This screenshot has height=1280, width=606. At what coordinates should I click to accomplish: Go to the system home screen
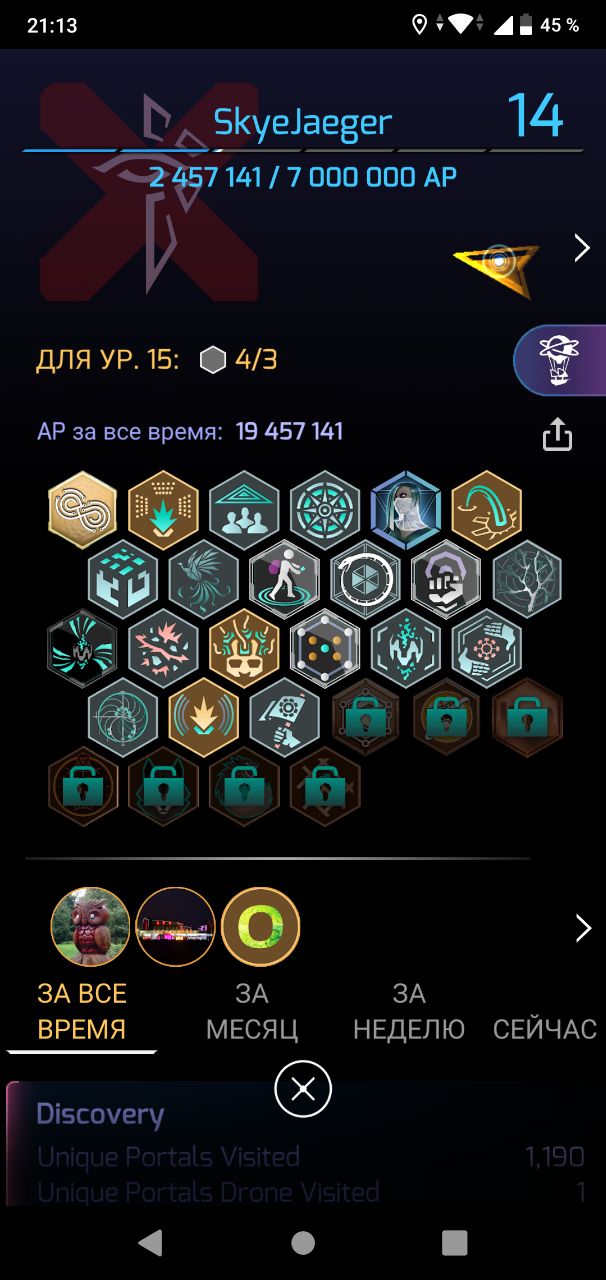303,1242
